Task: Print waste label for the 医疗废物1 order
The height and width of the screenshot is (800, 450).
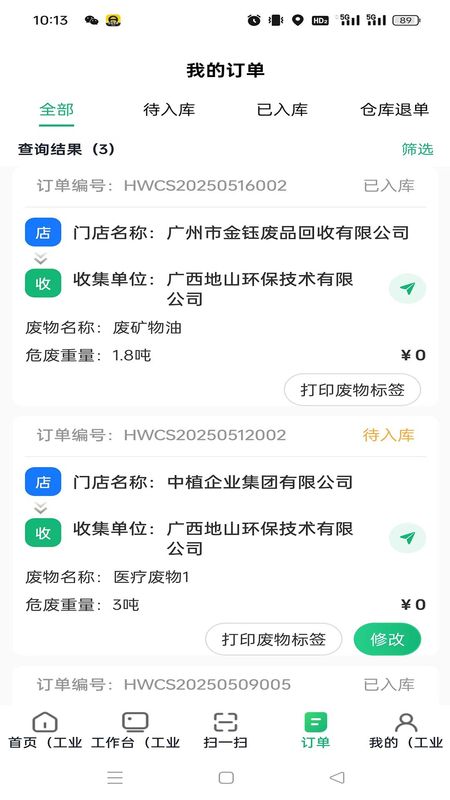Action: (x=273, y=639)
